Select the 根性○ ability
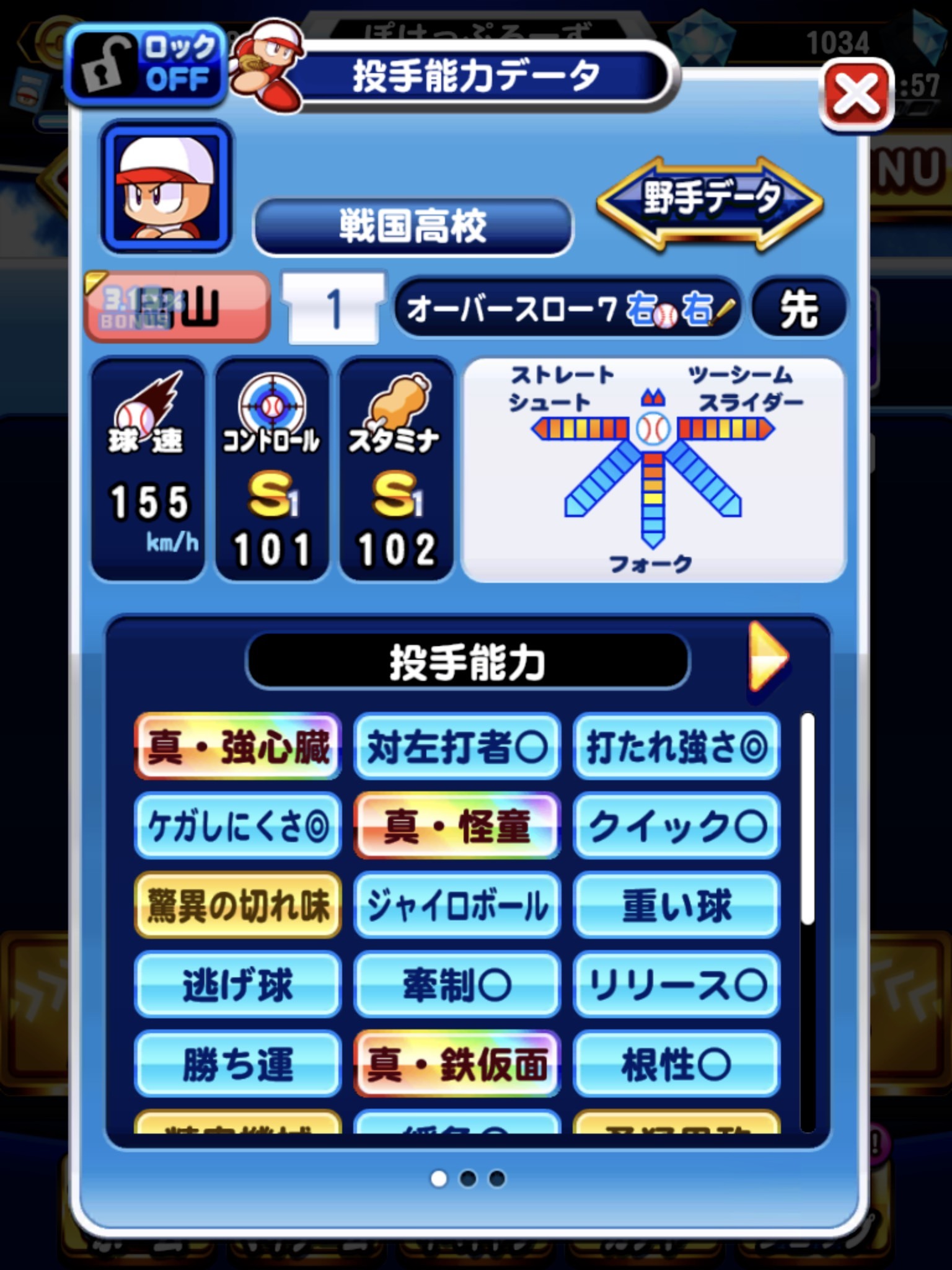Image resolution: width=952 pixels, height=1270 pixels. tap(676, 1064)
